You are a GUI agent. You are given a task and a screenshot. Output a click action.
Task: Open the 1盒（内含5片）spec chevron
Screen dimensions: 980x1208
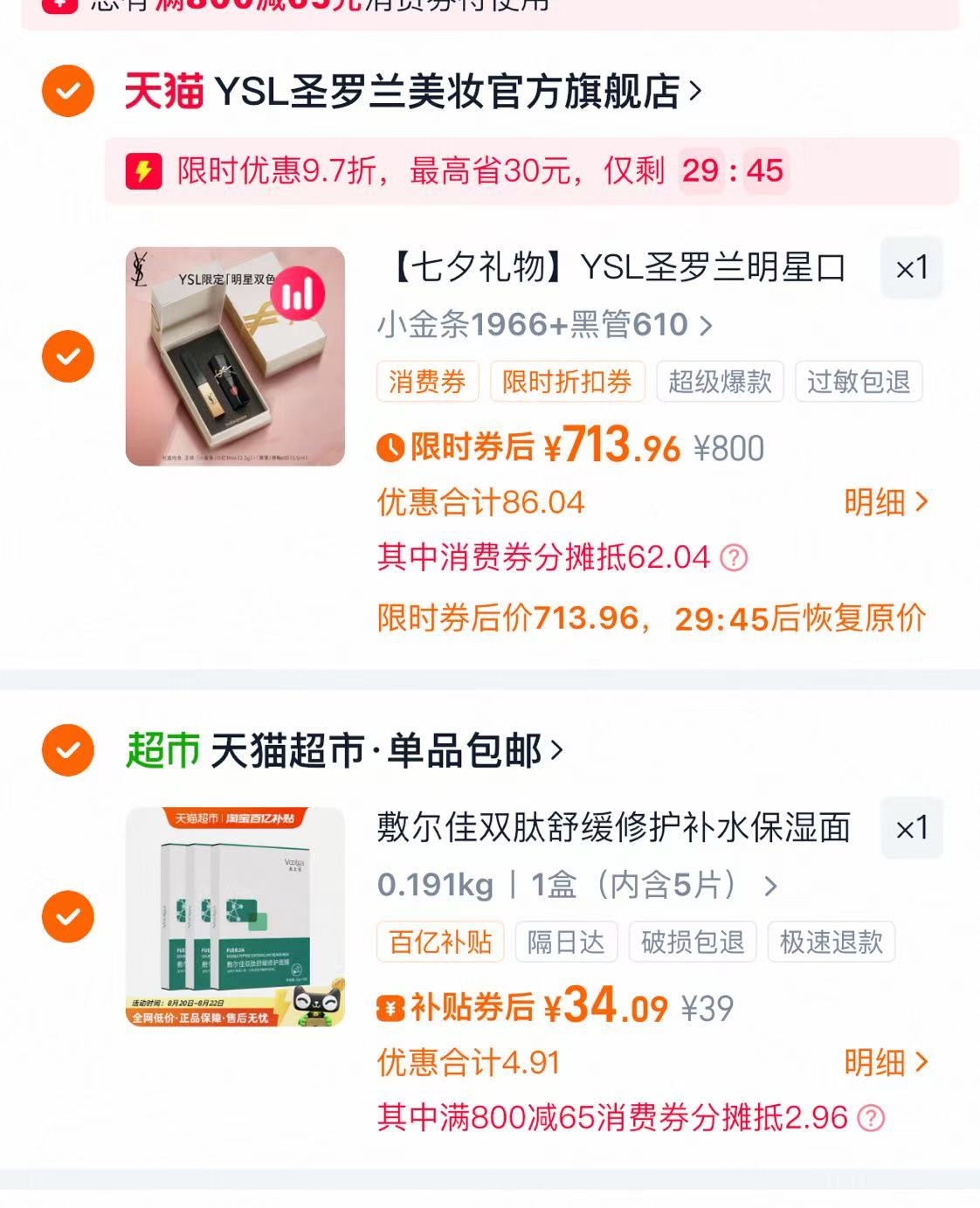tap(772, 886)
